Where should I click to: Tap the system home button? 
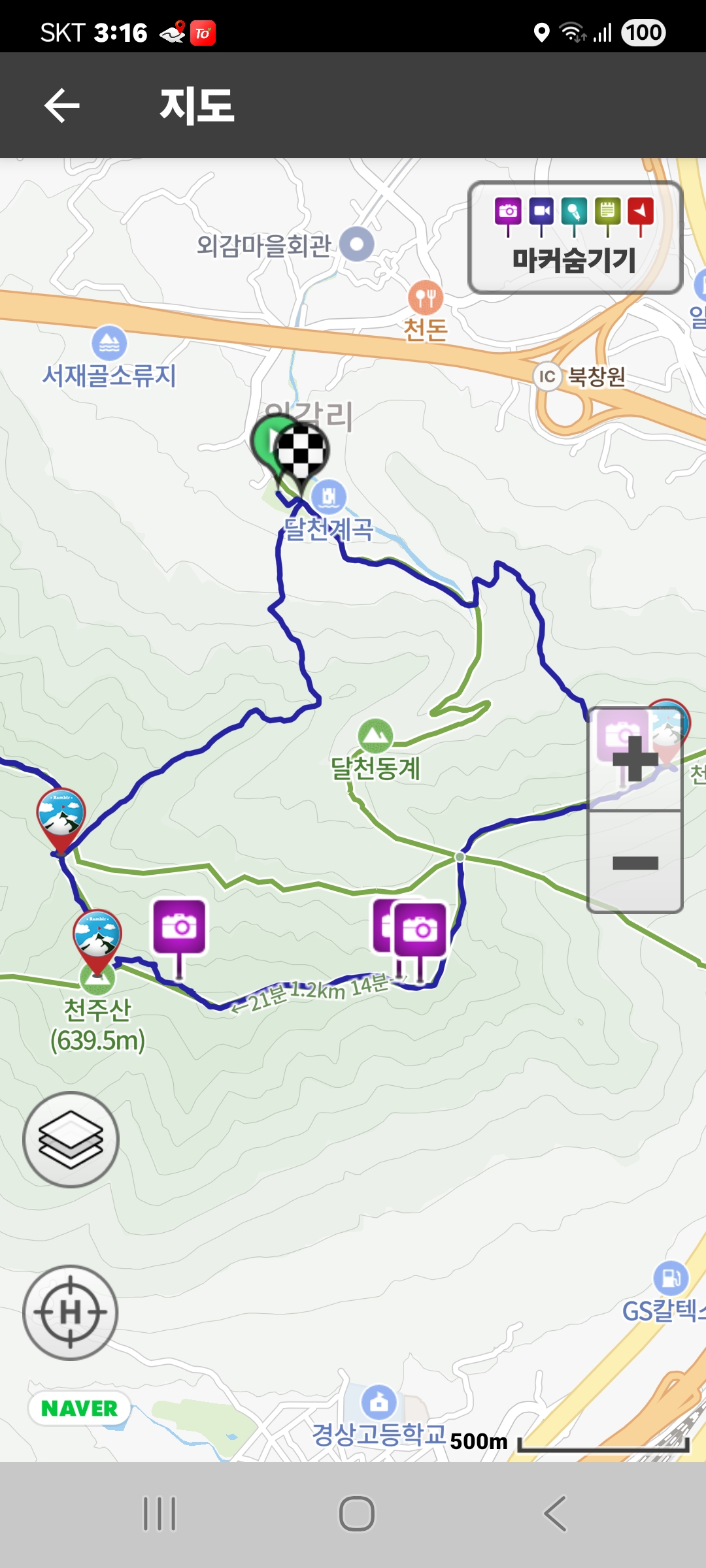click(357, 1514)
